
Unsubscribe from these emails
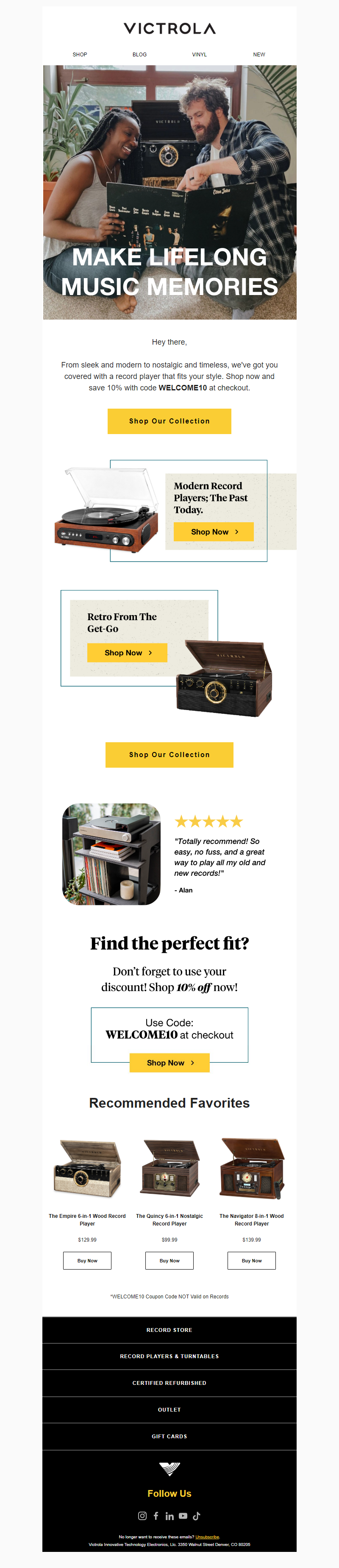coord(207,1537)
